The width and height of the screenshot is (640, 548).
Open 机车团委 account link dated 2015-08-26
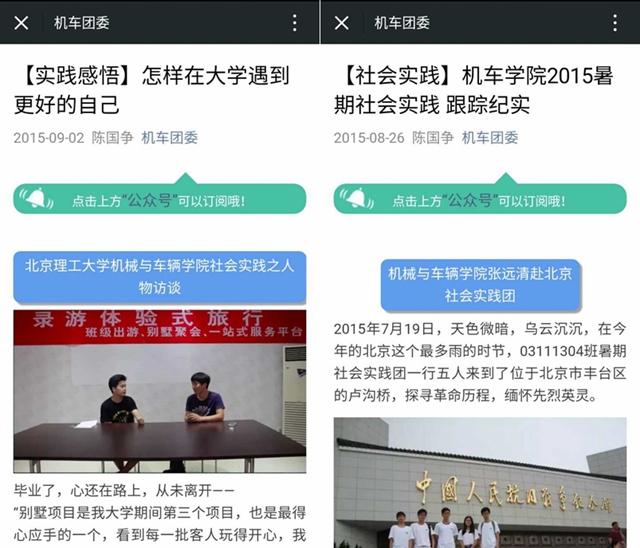[x=490, y=138]
